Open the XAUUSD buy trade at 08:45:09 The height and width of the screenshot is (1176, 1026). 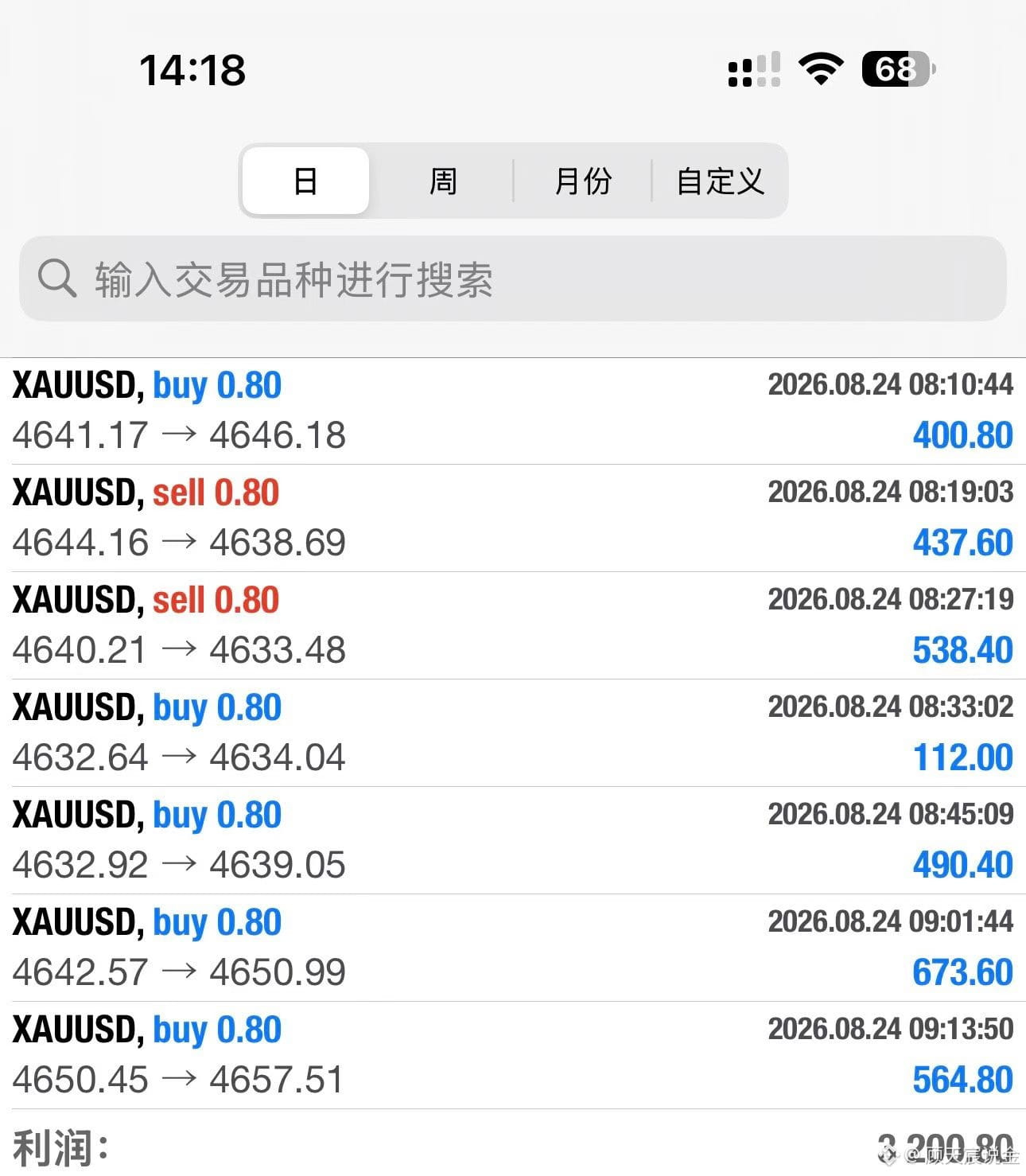coord(513,840)
